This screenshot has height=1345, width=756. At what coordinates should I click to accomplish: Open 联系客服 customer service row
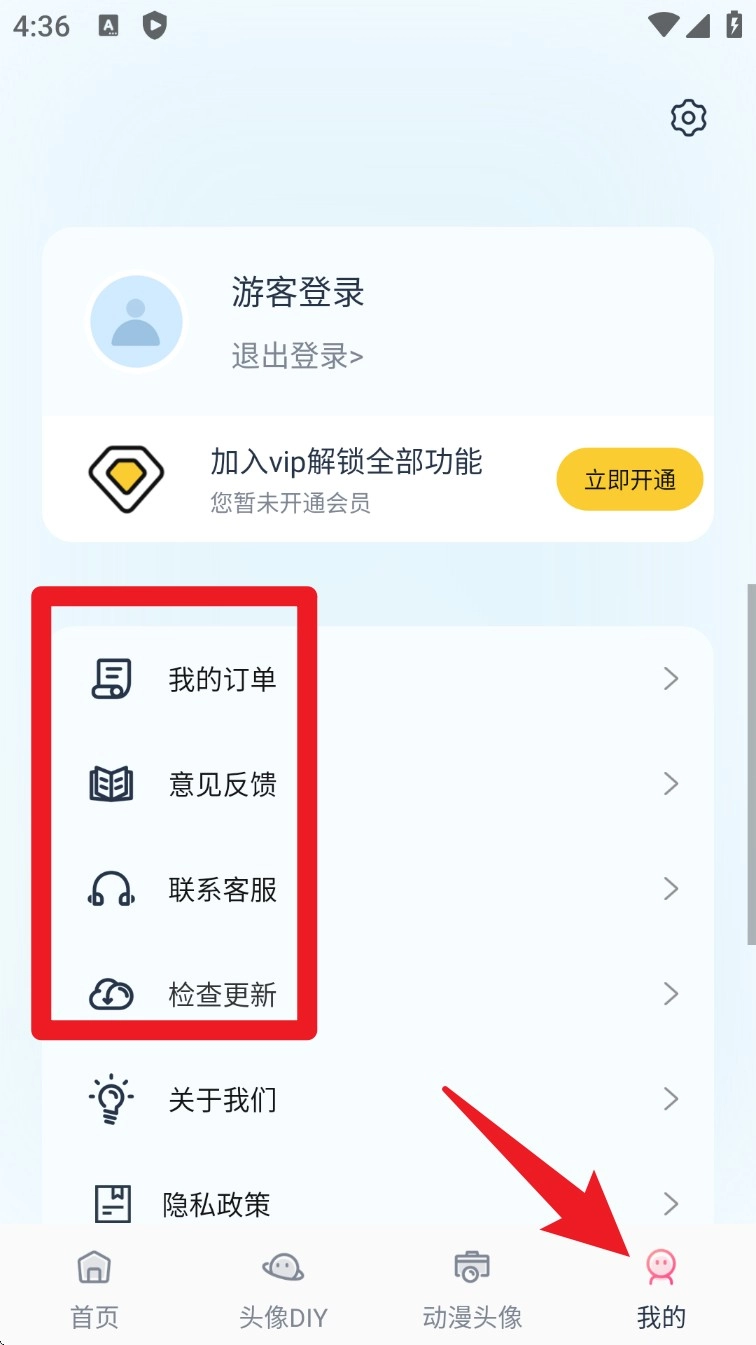[x=380, y=890]
